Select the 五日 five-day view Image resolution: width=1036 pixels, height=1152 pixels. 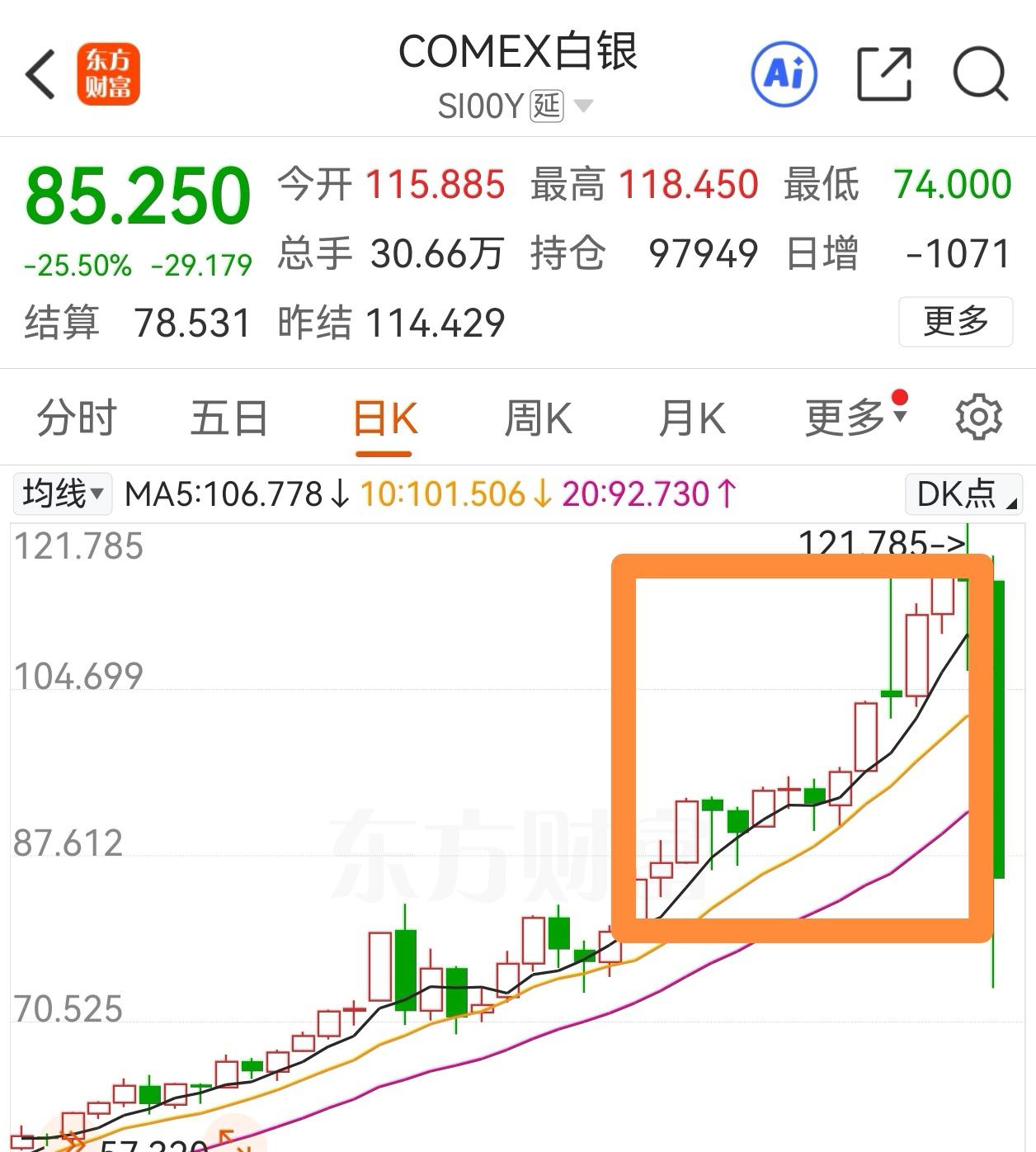229,418
